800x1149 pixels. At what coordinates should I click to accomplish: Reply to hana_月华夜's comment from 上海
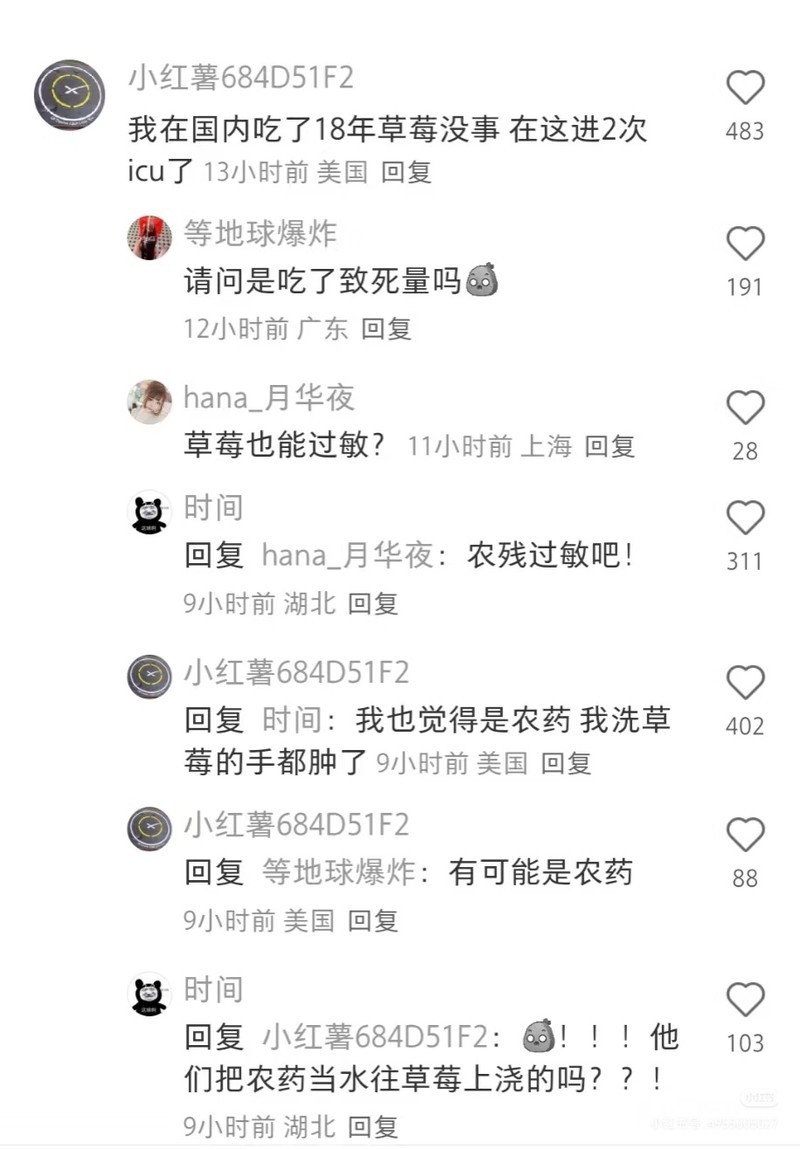pos(609,446)
